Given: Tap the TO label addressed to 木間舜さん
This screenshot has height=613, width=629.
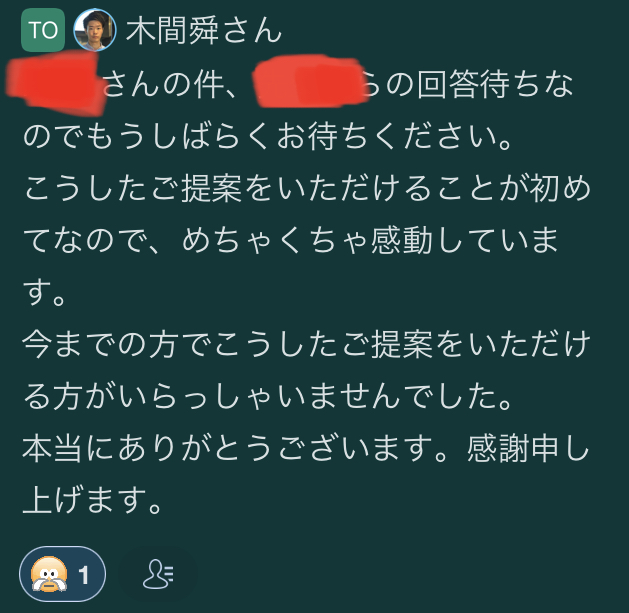Looking at the screenshot, I should (x=43, y=30).
